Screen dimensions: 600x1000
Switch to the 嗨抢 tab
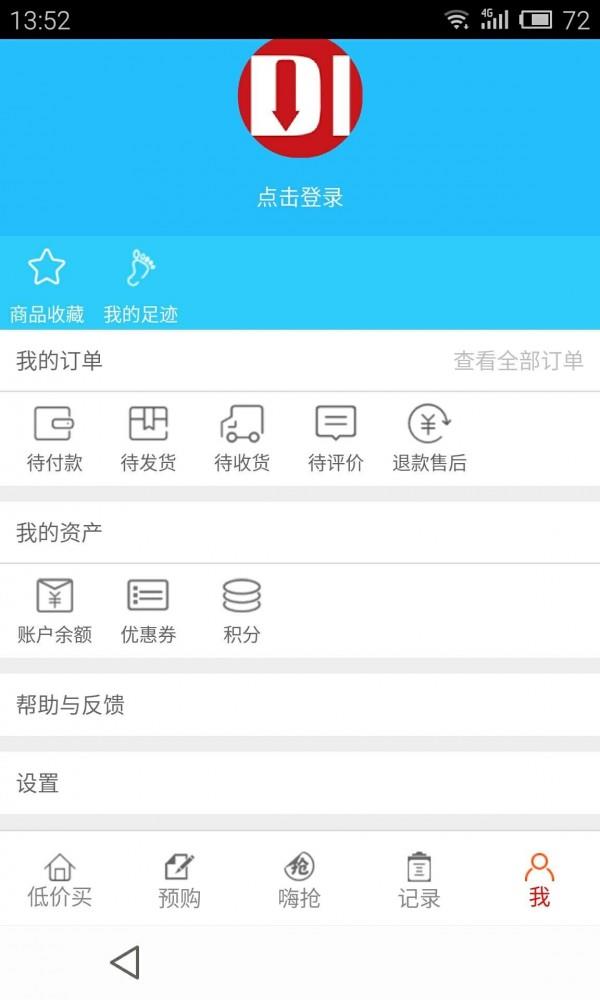299,880
